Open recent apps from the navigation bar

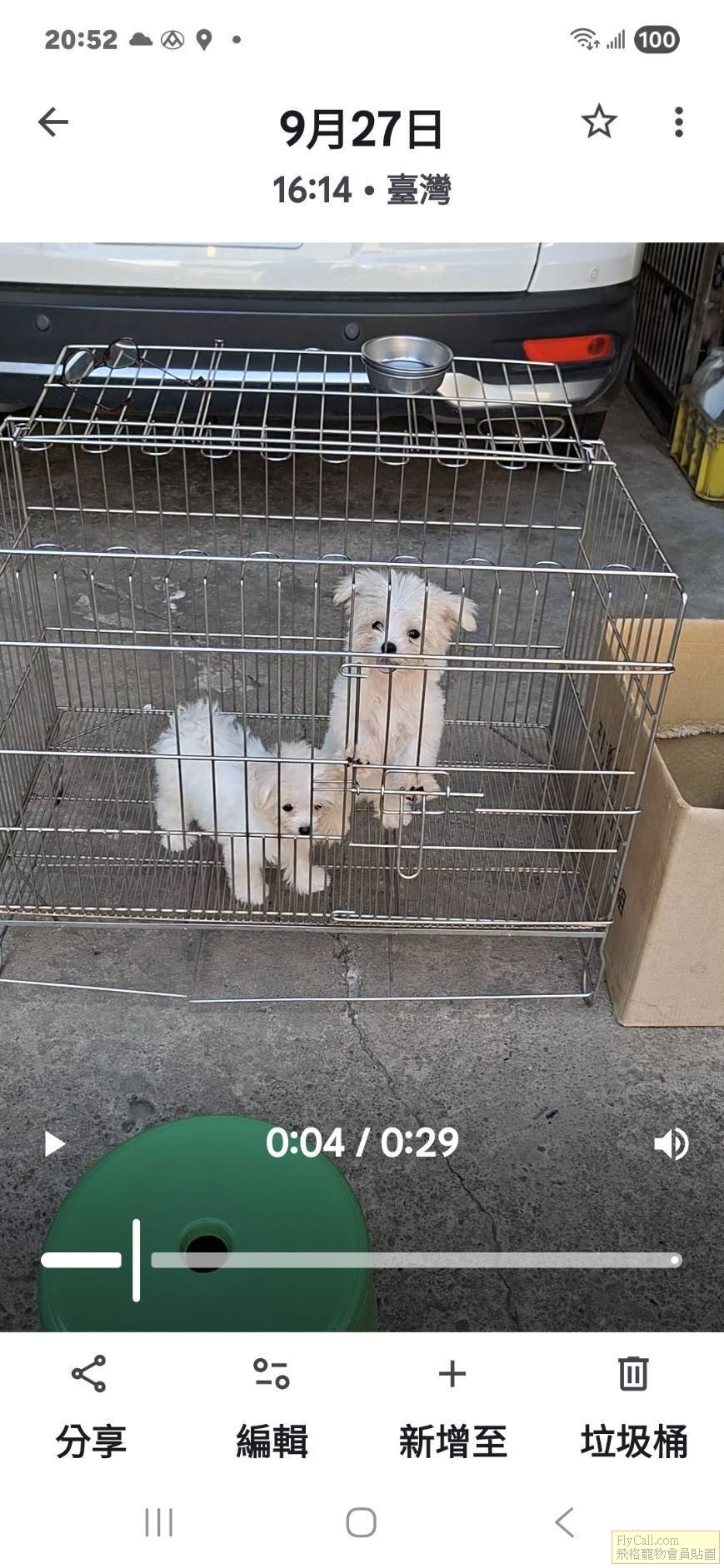click(x=158, y=1522)
